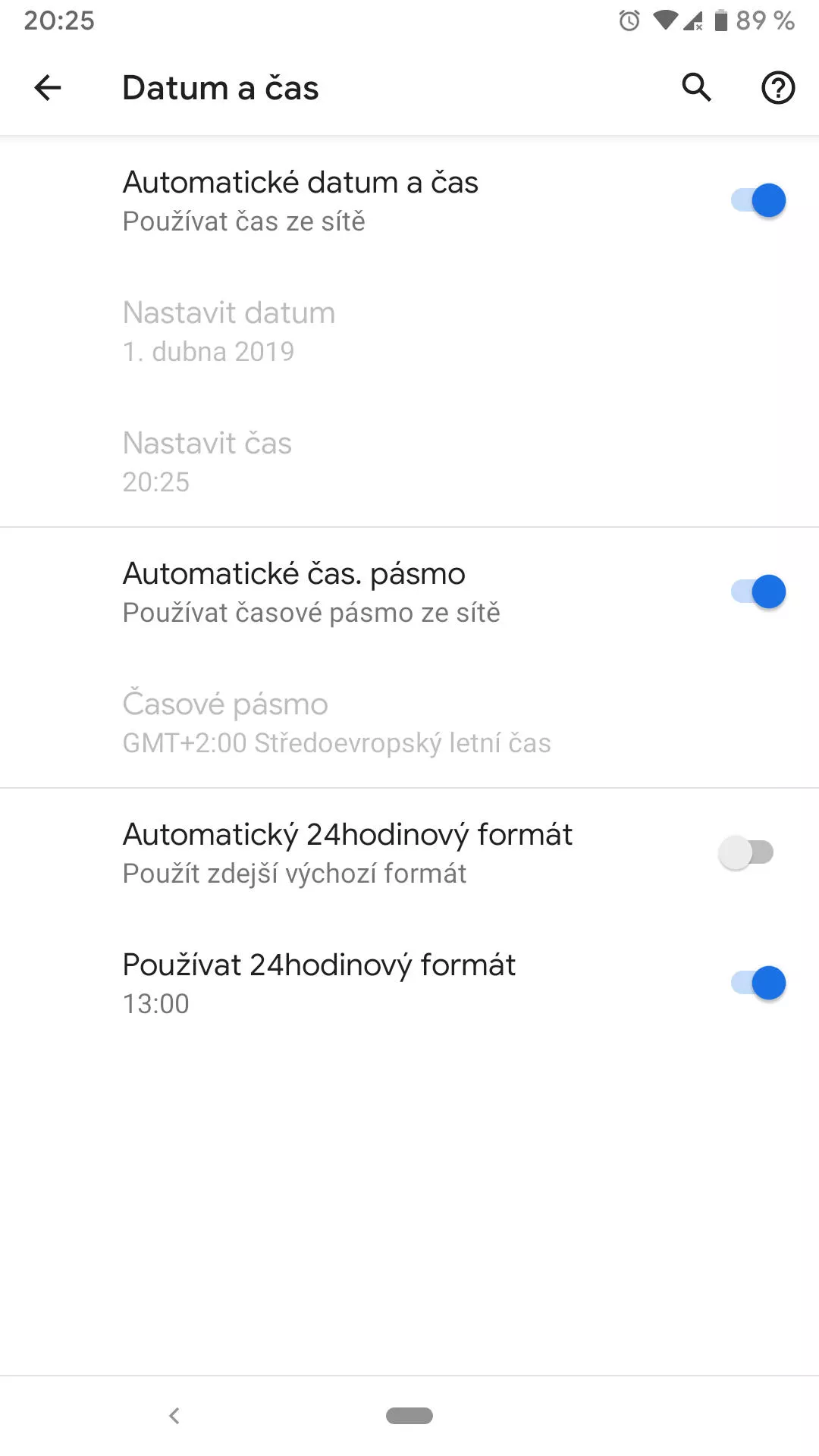Open the help icon
This screenshot has width=819, height=1456.
point(778,88)
